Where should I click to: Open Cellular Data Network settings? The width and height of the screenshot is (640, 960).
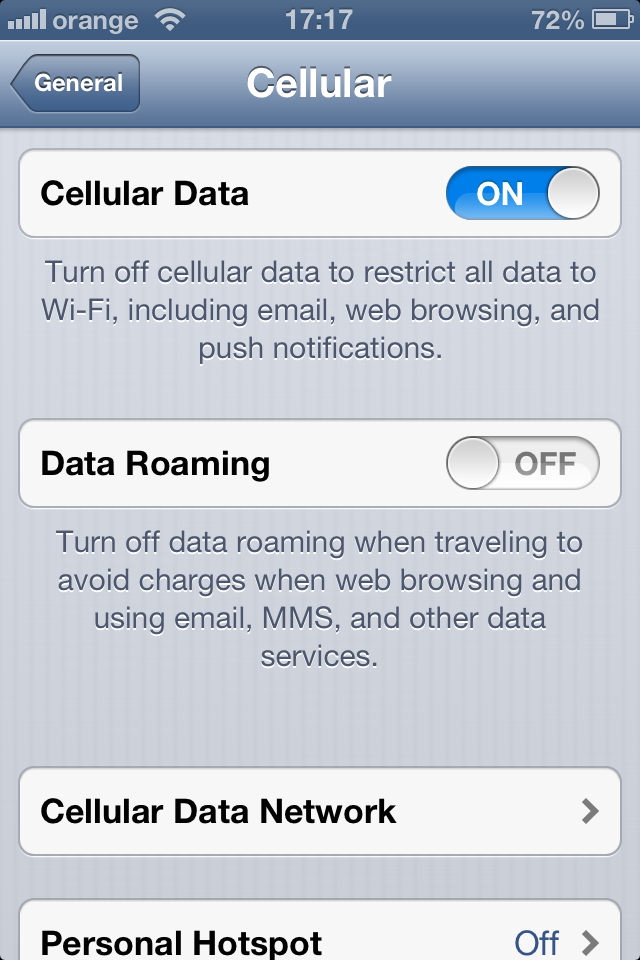(x=320, y=811)
